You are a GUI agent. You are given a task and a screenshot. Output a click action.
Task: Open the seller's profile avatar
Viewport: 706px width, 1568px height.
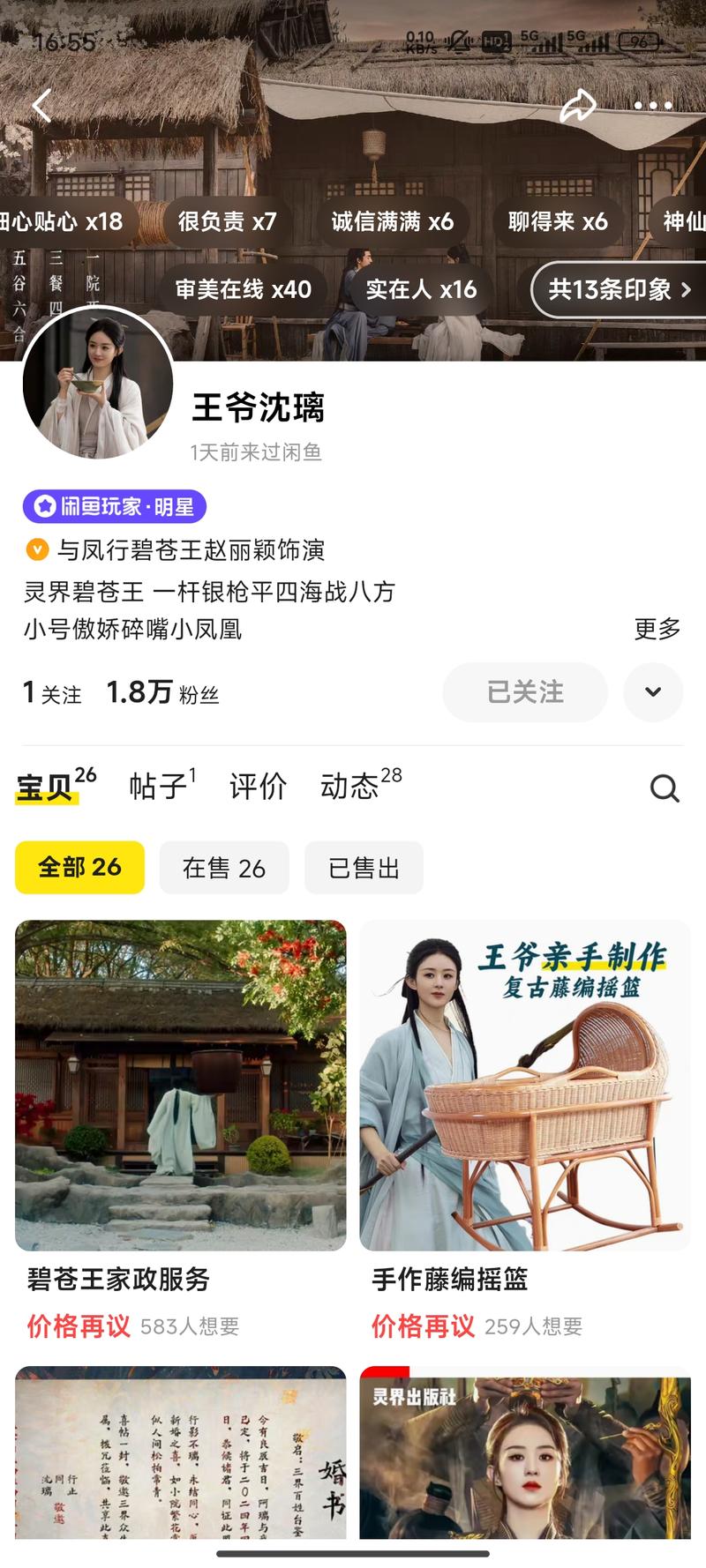tap(98, 382)
